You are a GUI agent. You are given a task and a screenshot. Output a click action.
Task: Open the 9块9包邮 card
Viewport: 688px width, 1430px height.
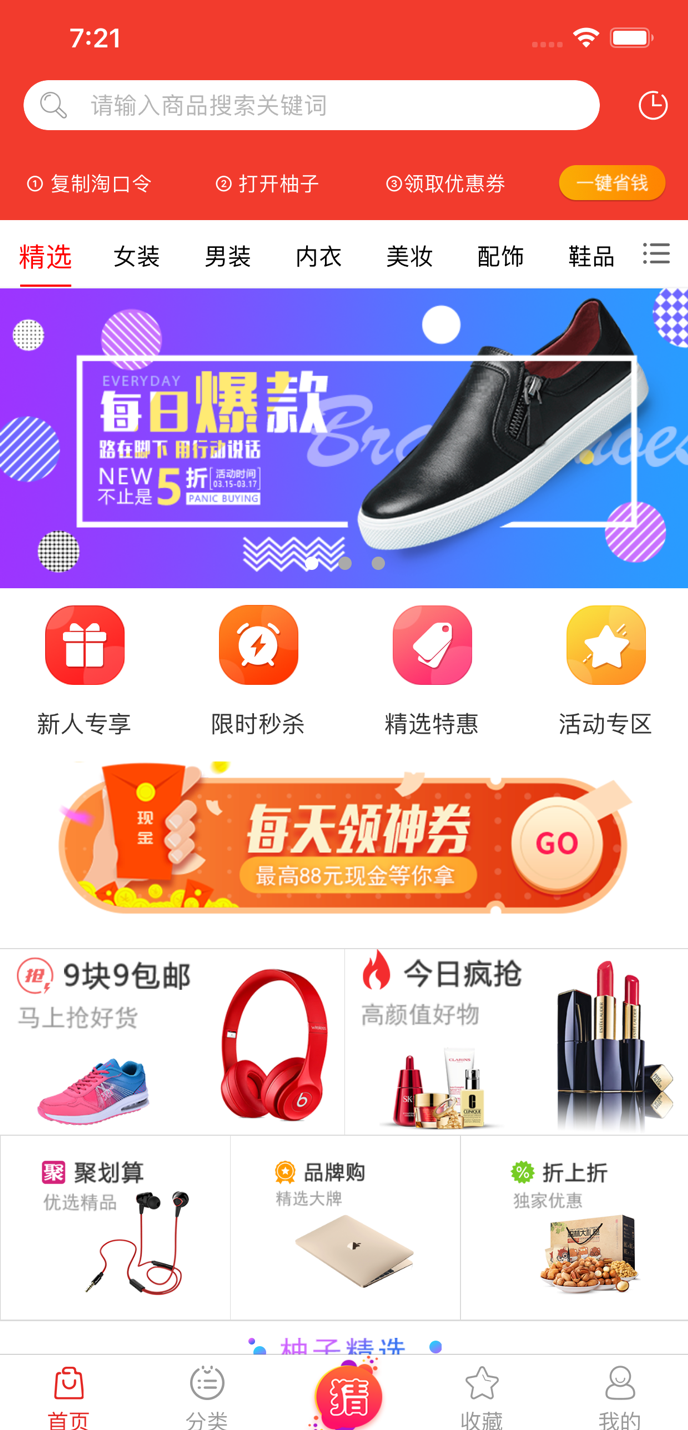point(172,1041)
